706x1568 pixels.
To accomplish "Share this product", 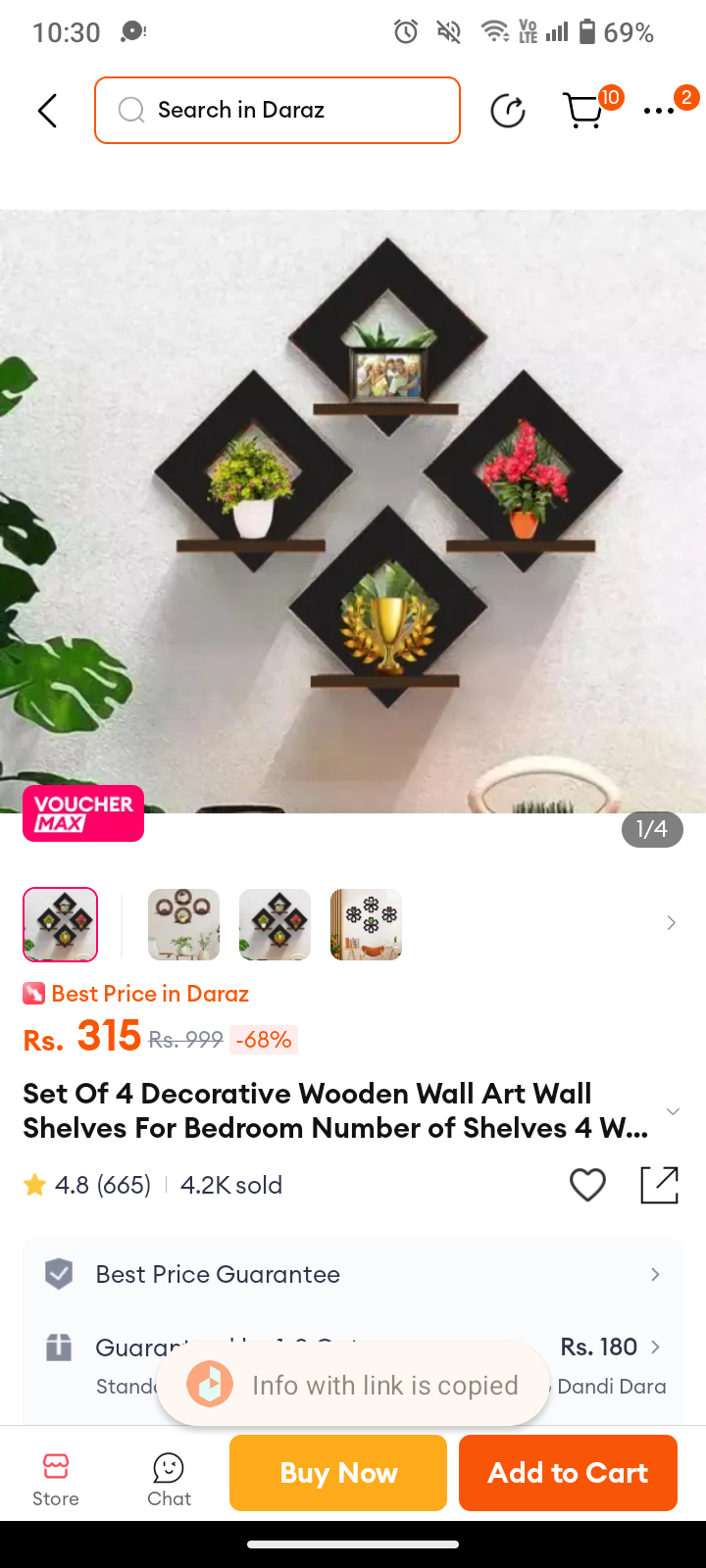I will click(659, 1185).
